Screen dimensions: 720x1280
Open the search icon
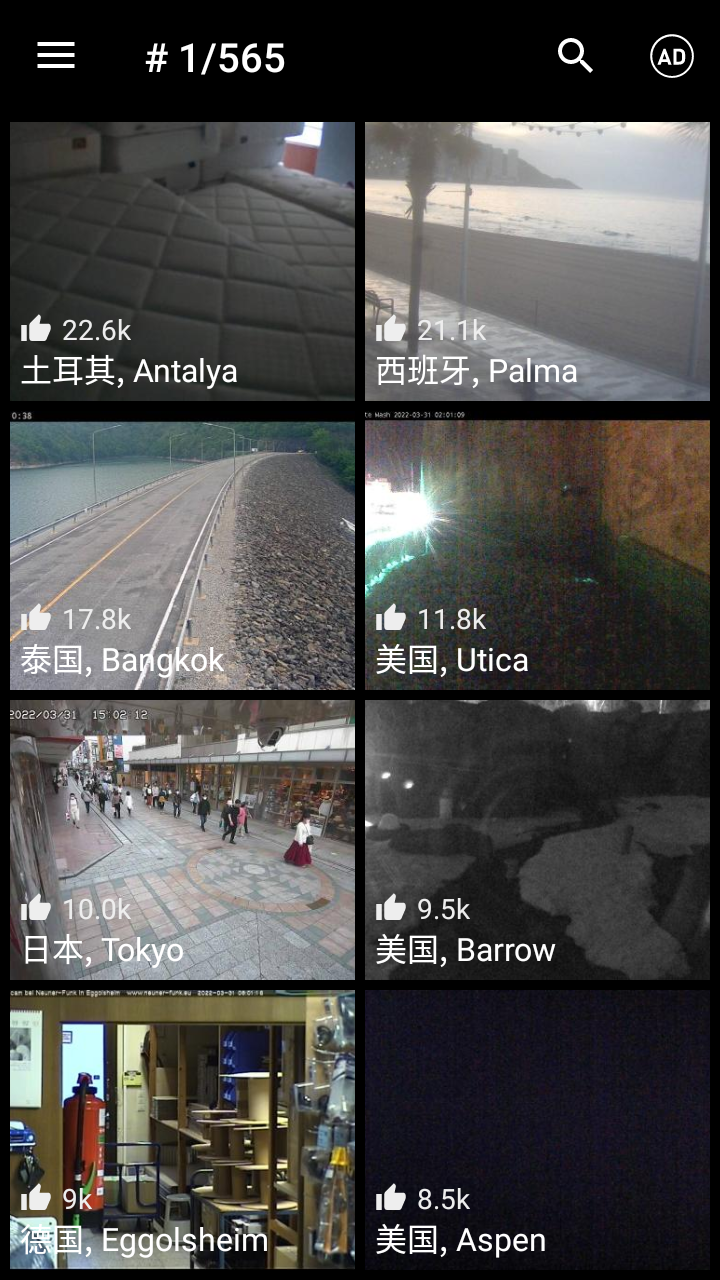tap(575, 56)
